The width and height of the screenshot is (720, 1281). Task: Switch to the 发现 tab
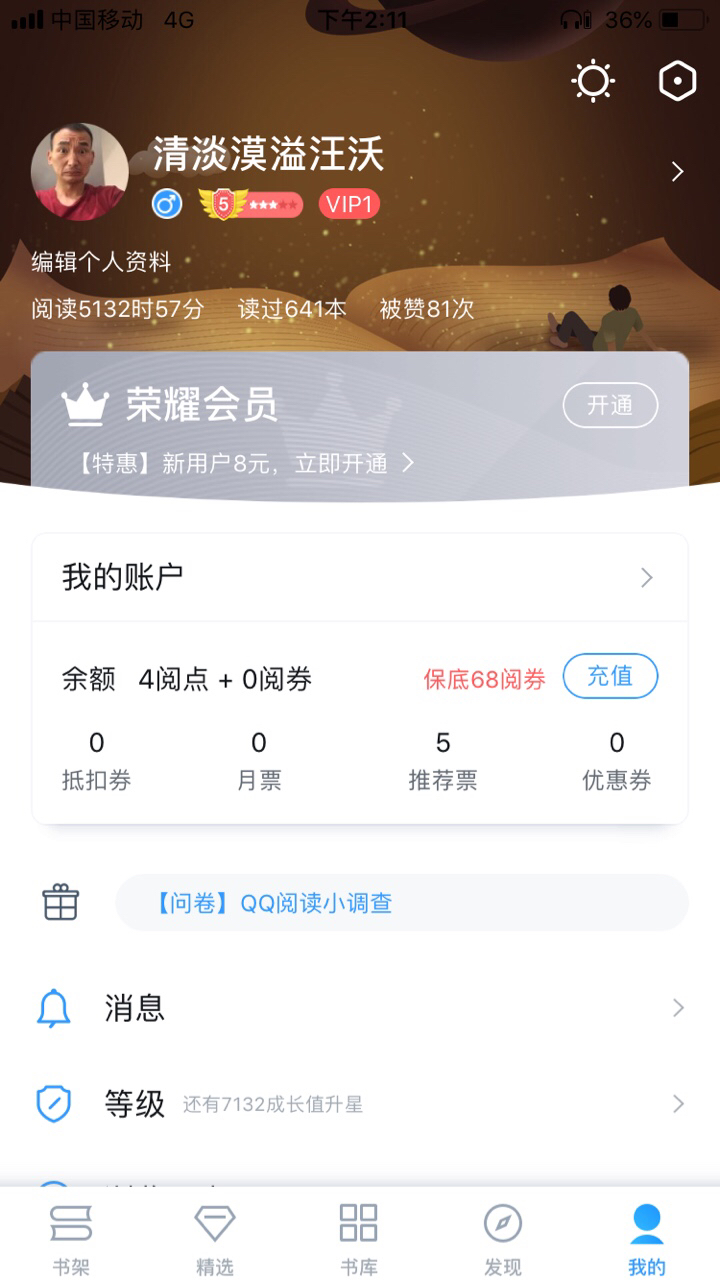(x=503, y=1240)
